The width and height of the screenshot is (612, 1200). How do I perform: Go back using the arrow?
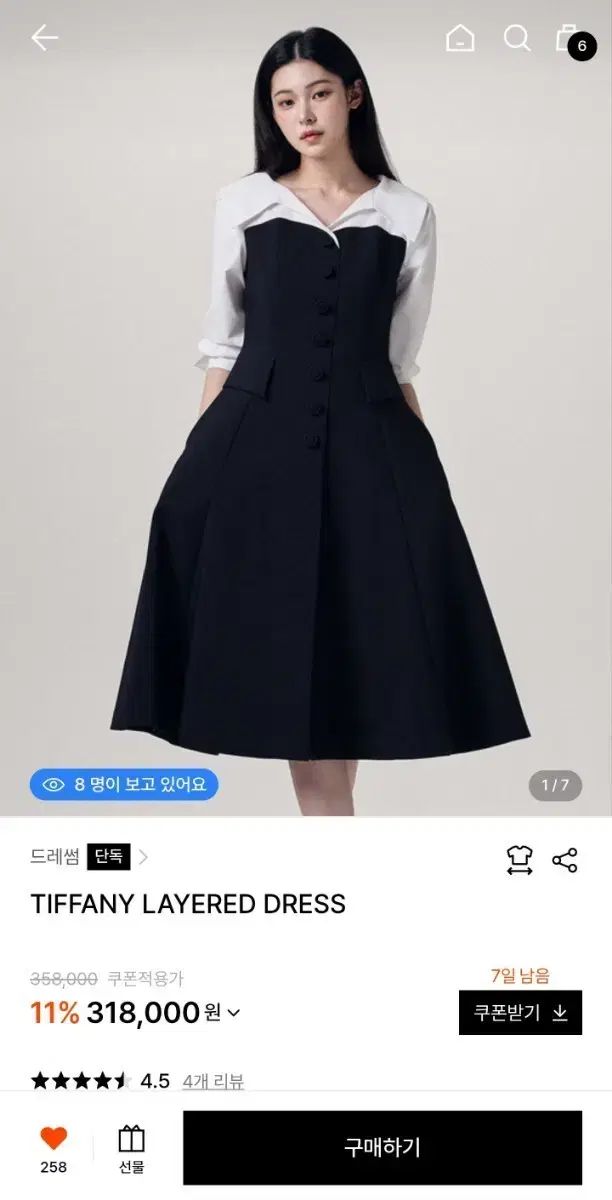point(44,38)
